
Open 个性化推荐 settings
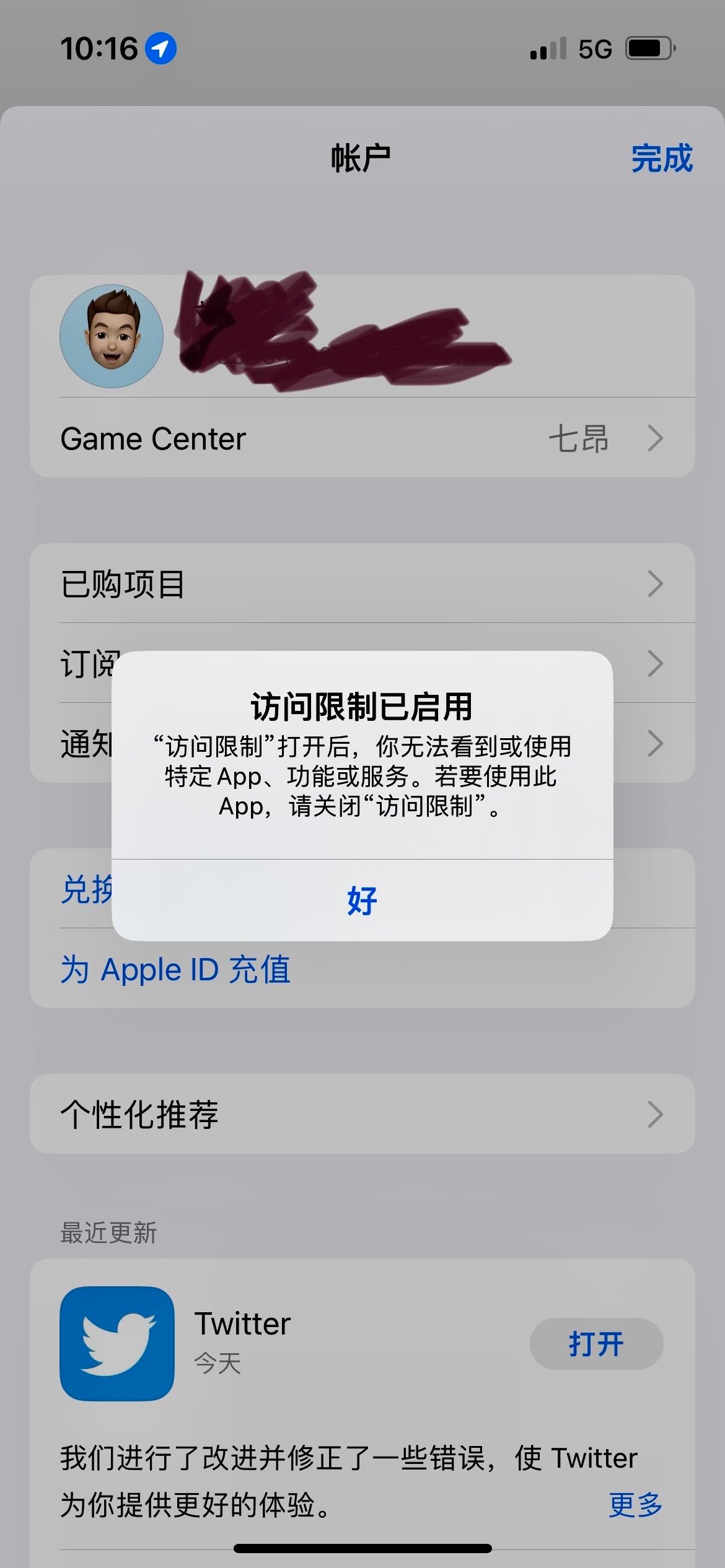(362, 1114)
